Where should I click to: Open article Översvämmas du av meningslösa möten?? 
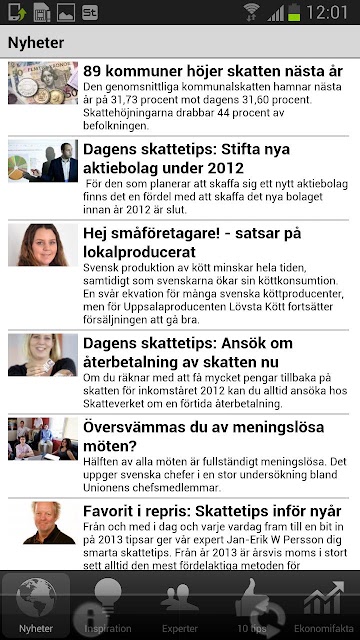pyautogui.click(x=180, y=456)
